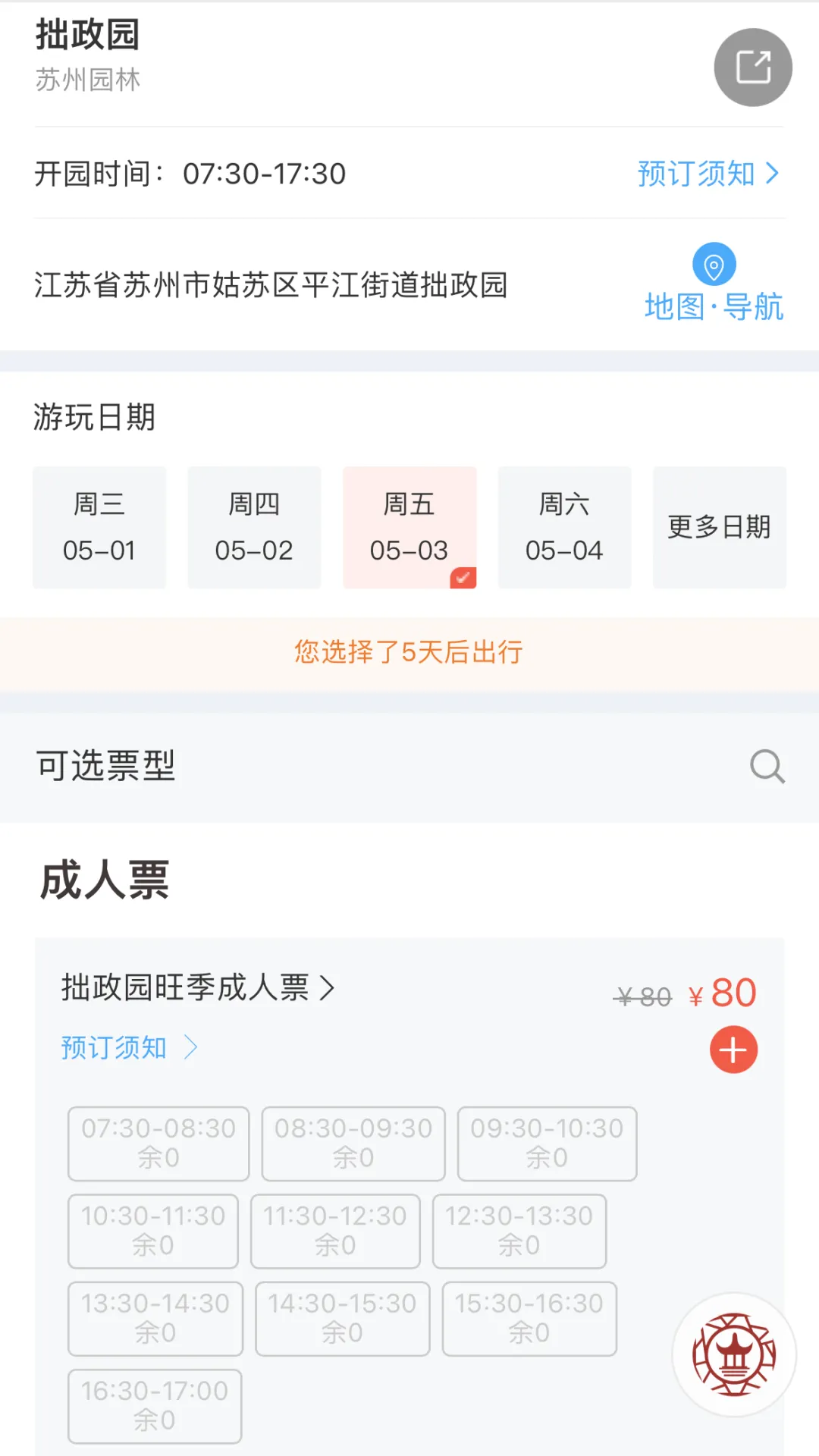Image resolution: width=819 pixels, height=1456 pixels.
Task: Select the 07:30-08:30 time slot
Action: (158, 1144)
